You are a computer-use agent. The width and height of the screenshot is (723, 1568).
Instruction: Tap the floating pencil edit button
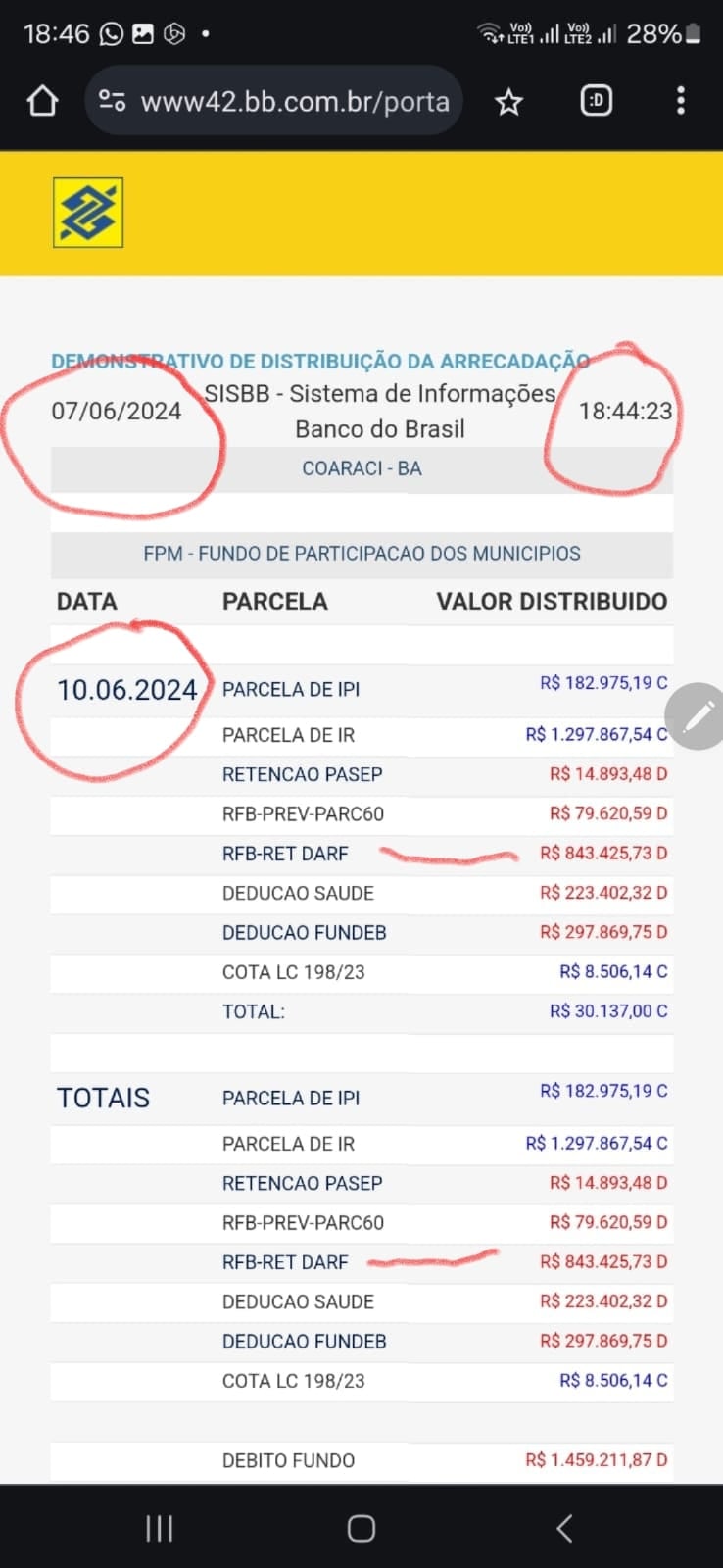(698, 716)
